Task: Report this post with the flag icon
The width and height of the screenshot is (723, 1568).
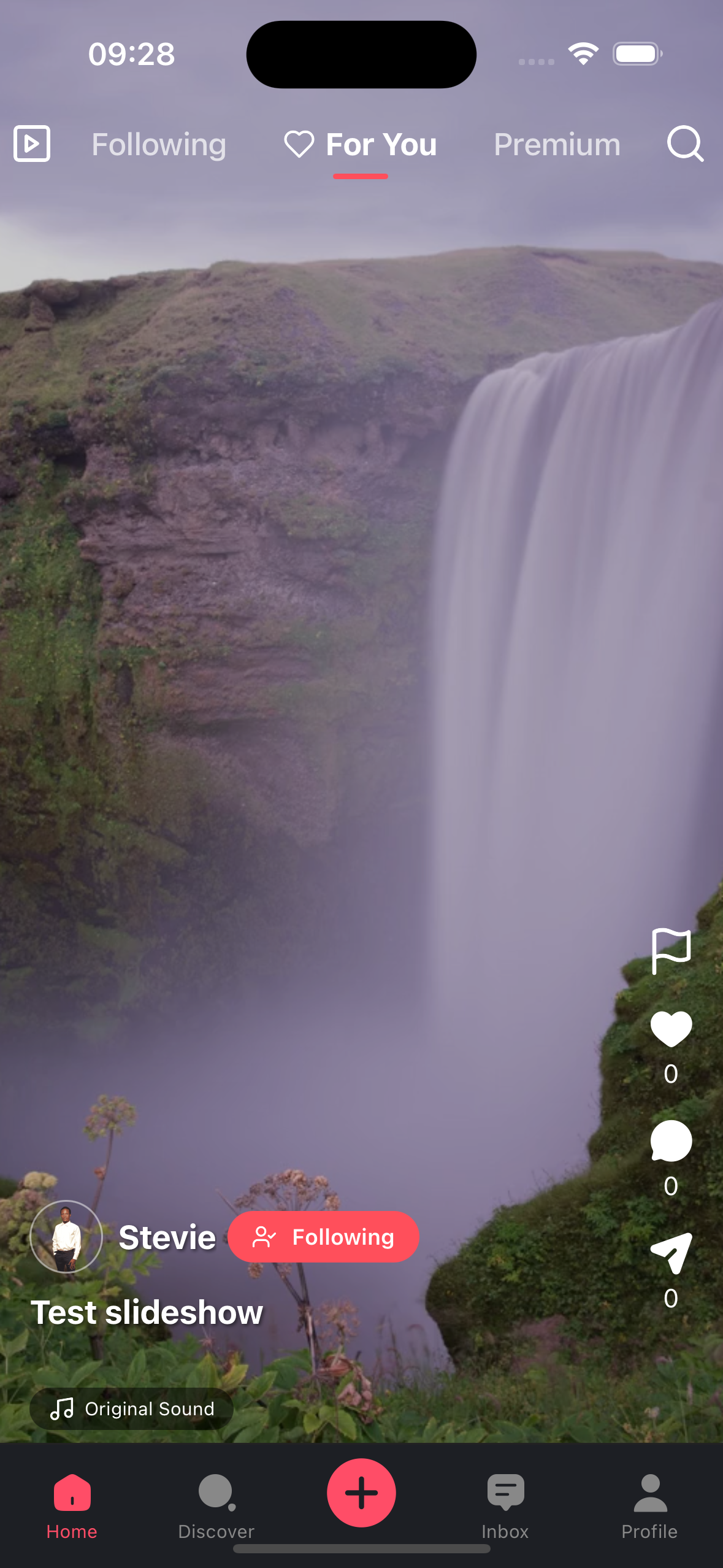Action: [671, 951]
